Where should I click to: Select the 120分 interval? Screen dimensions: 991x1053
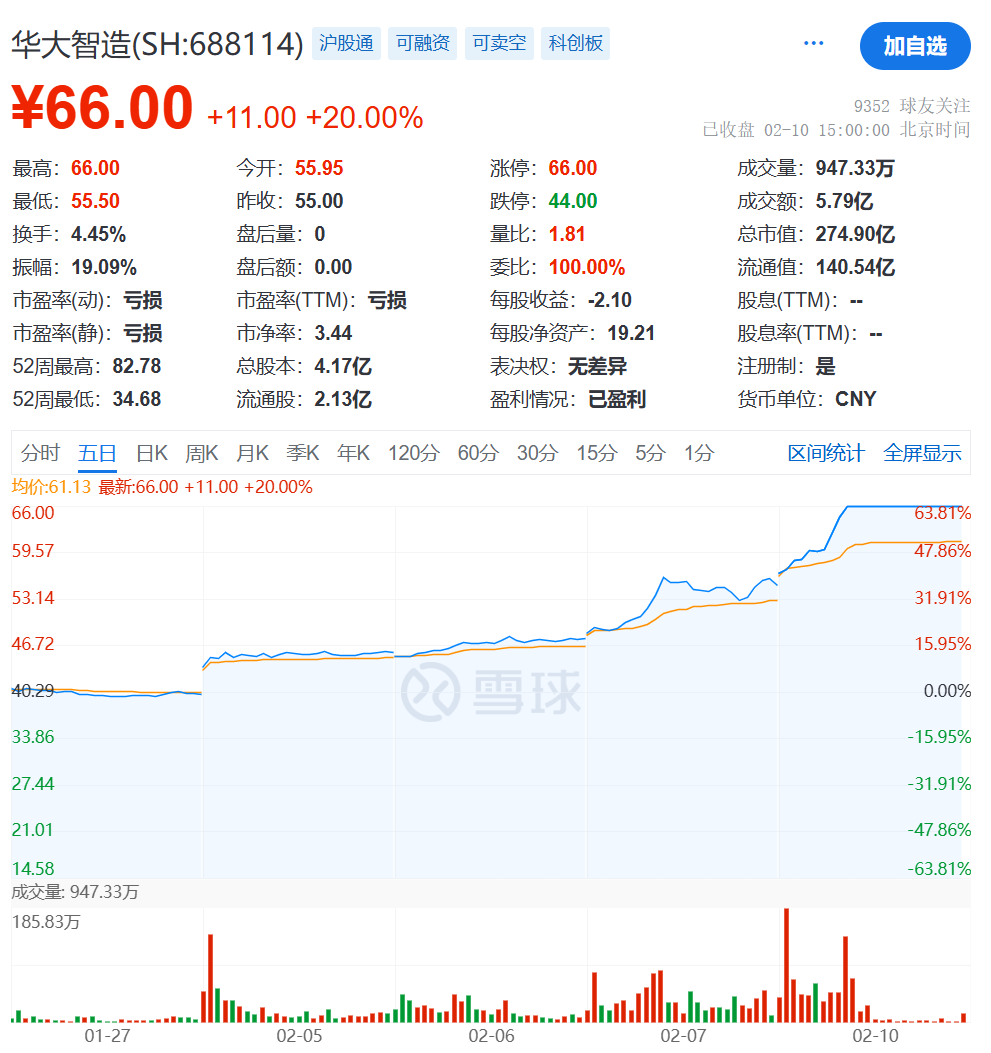(413, 453)
